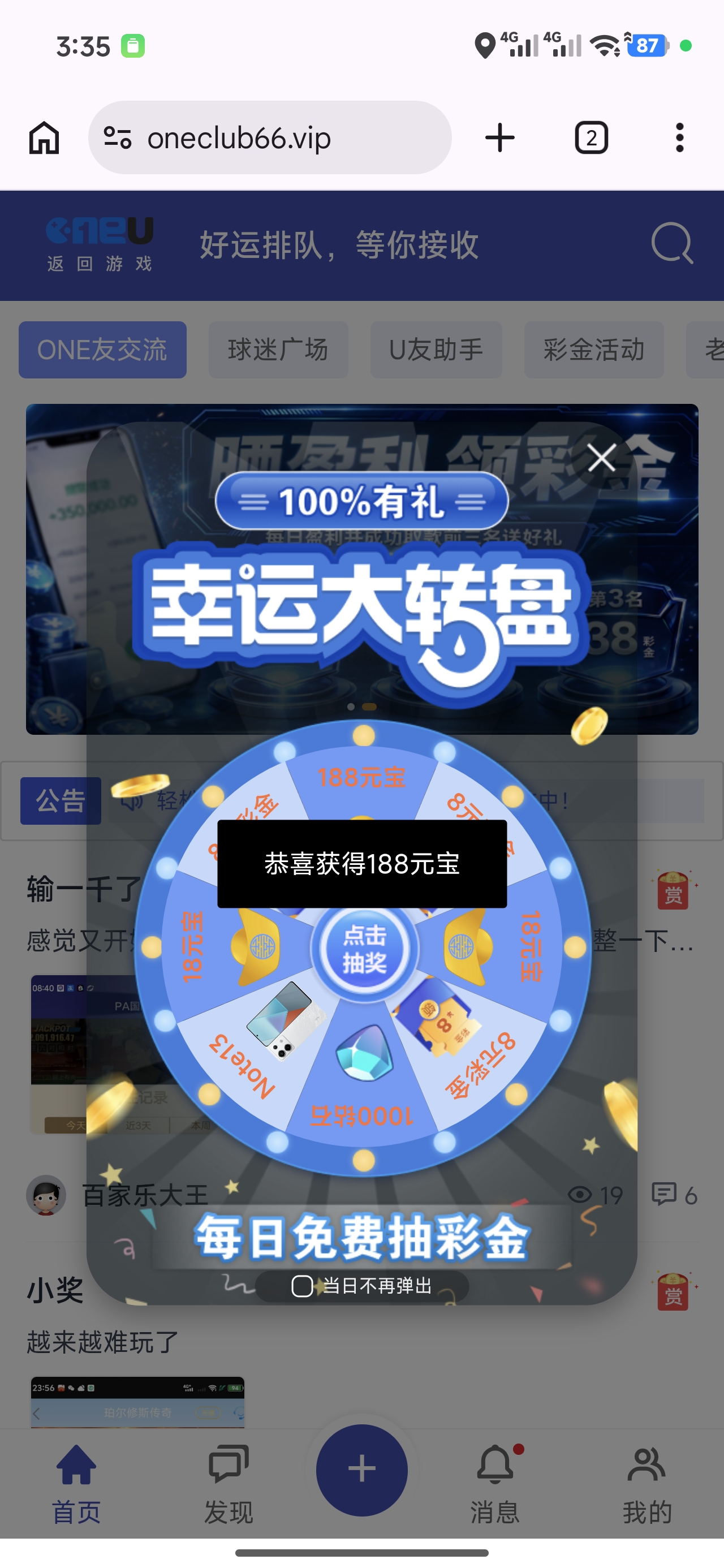Open the tab switcher showing 2 tabs
Screen dimensions: 724x1568
(591, 137)
